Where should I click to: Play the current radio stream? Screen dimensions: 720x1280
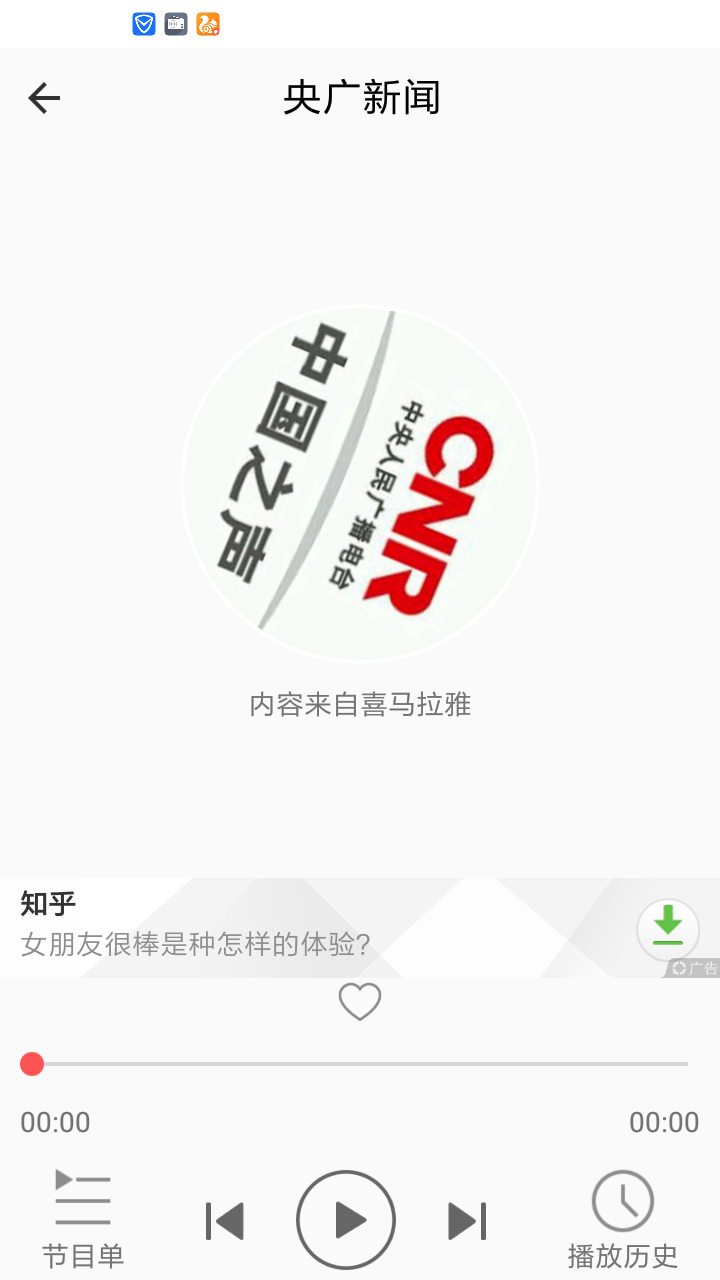[x=346, y=1219]
